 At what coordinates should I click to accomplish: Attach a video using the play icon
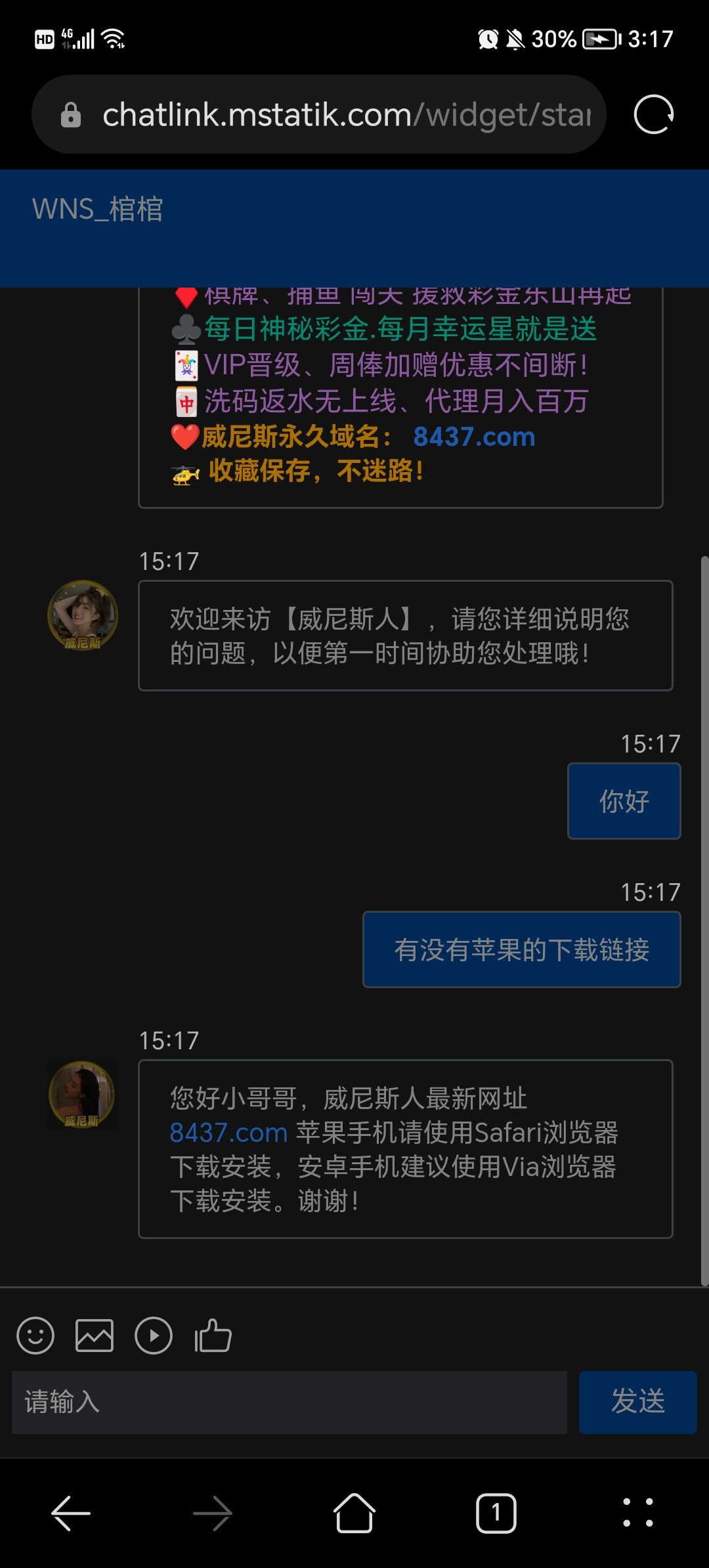click(x=154, y=1336)
